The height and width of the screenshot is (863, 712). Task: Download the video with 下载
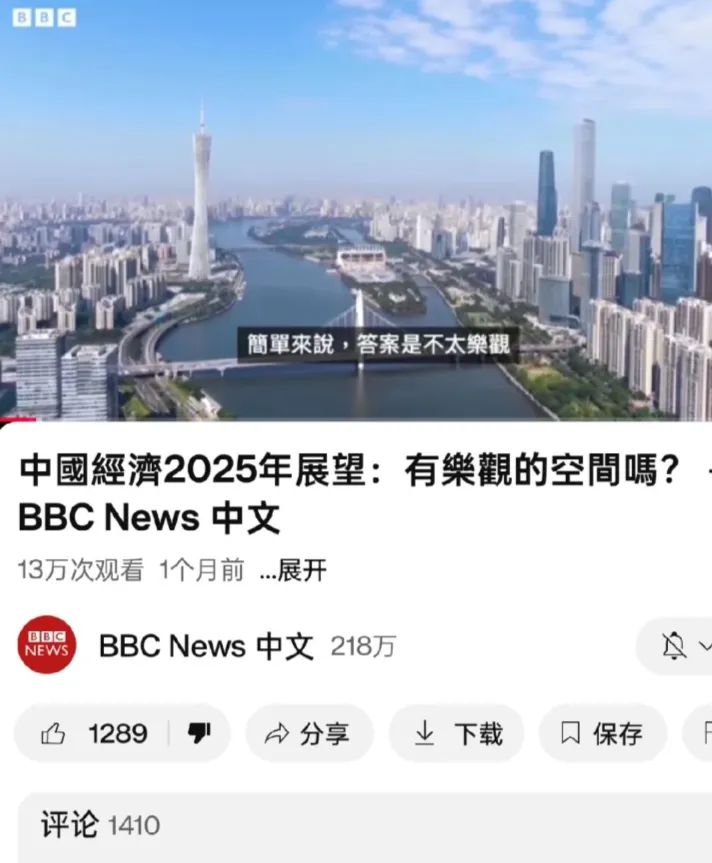click(457, 734)
